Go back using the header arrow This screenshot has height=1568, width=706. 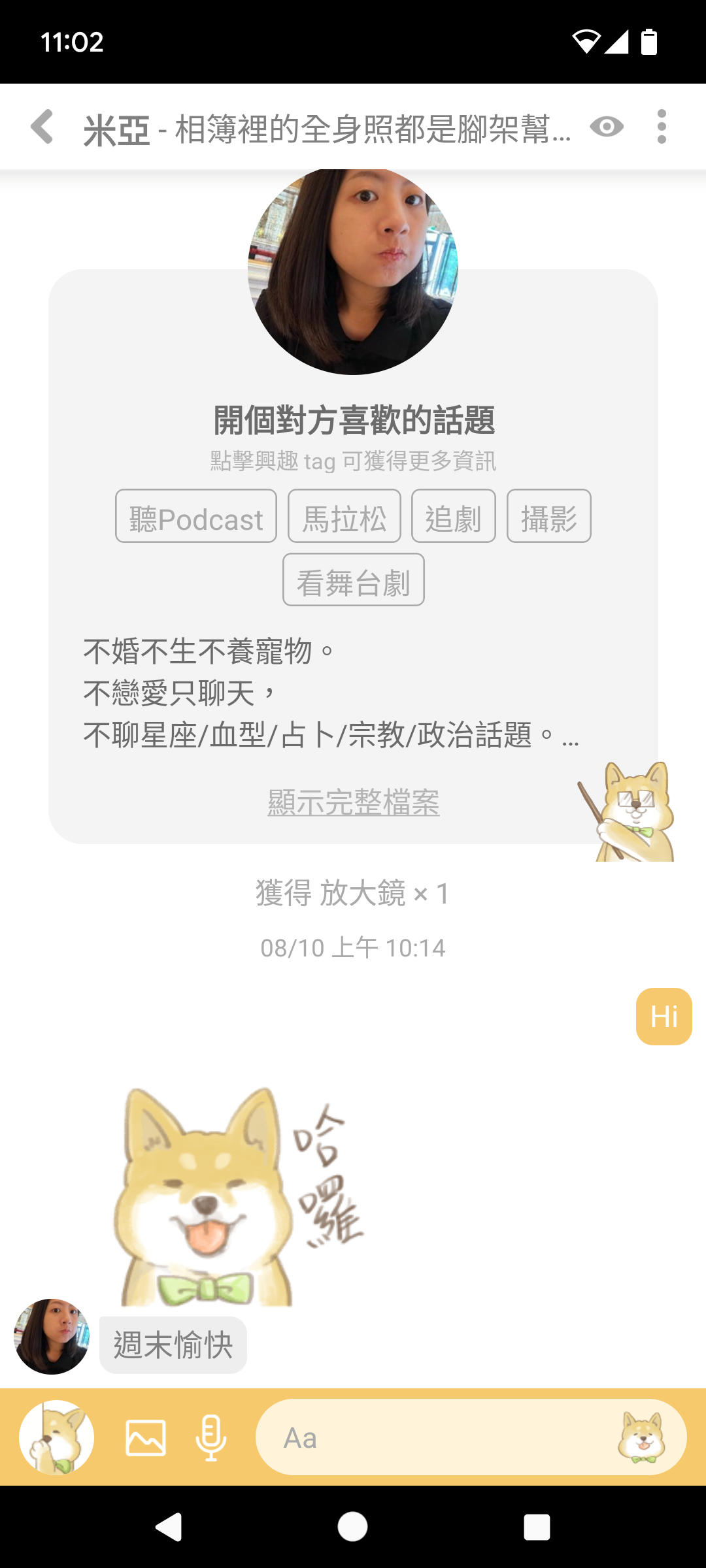click(x=42, y=127)
